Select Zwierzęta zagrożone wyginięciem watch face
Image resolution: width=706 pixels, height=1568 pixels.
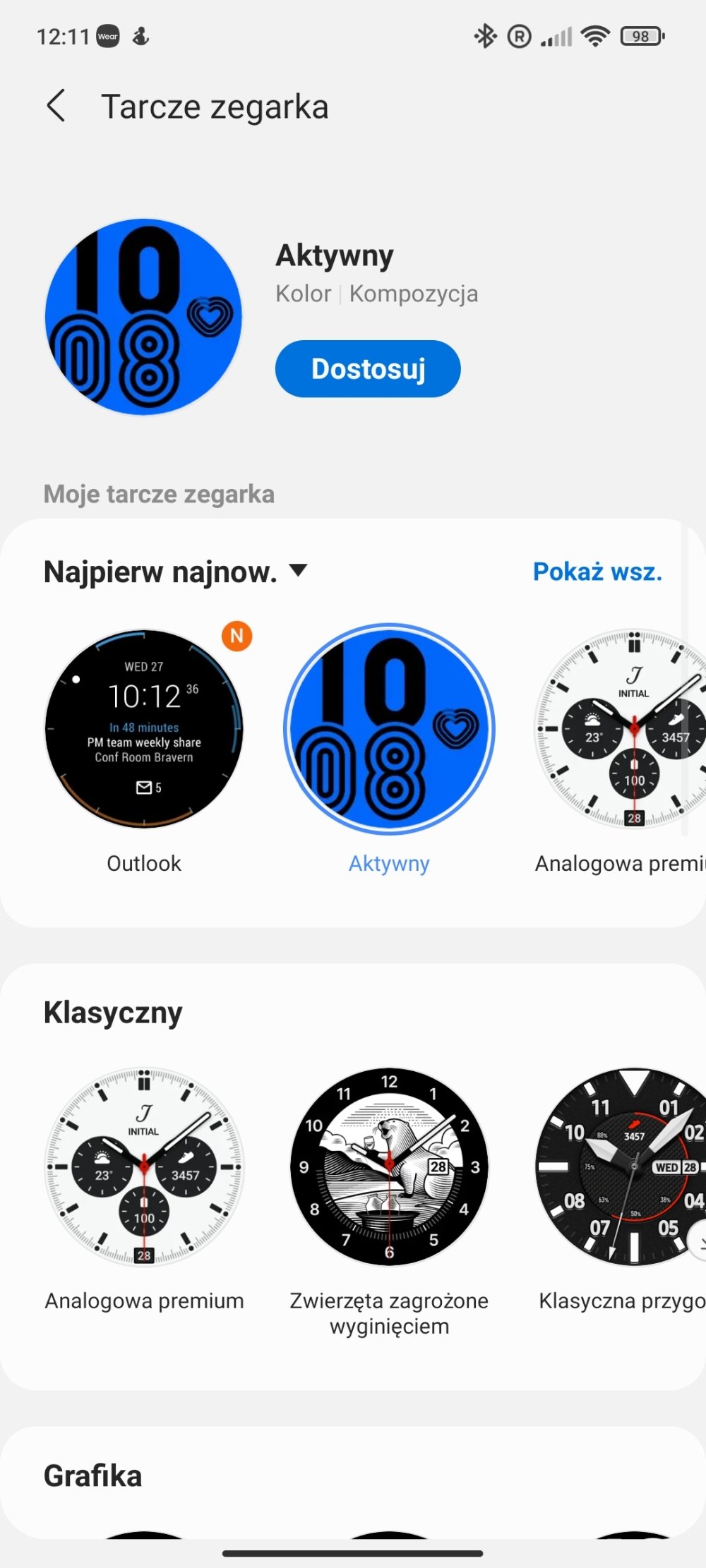pos(389,1167)
